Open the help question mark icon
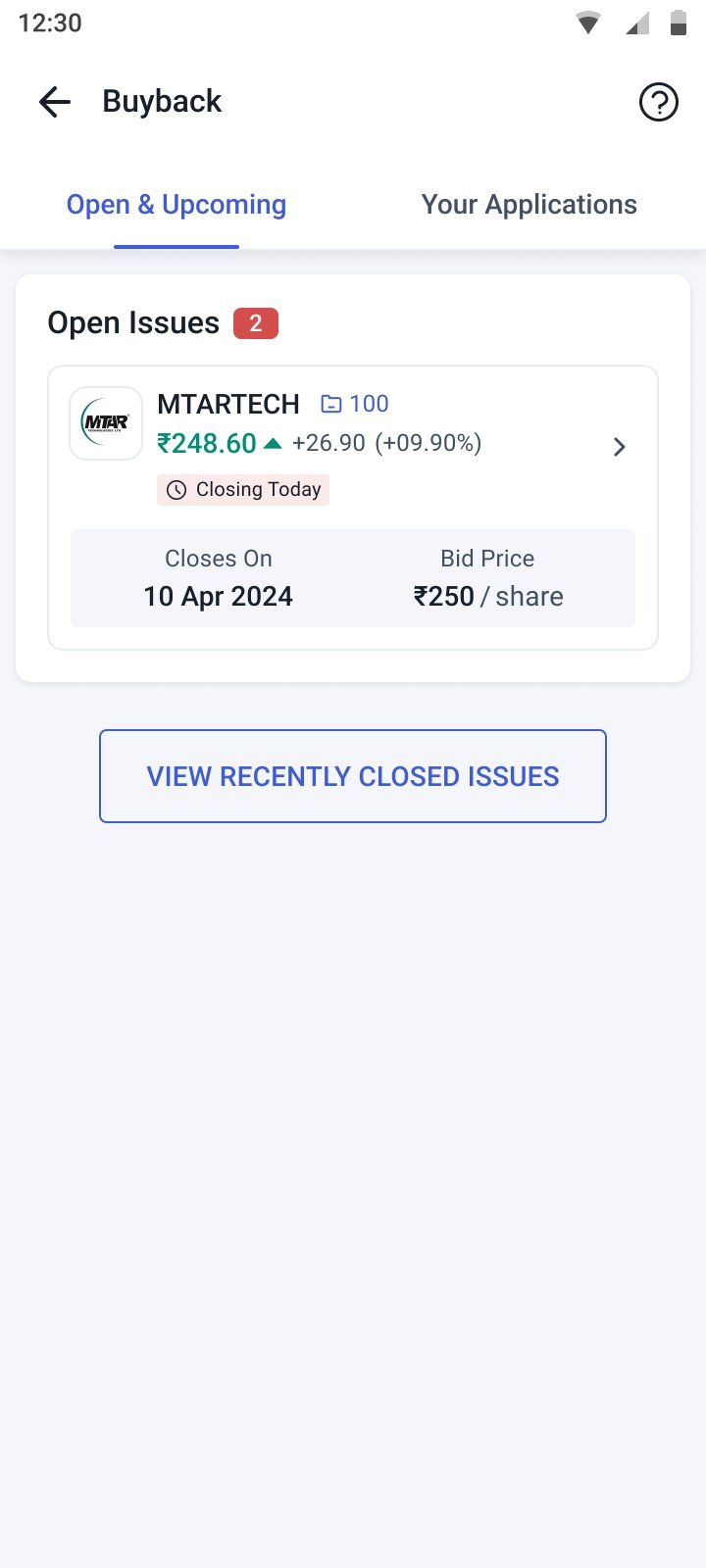This screenshot has height=1568, width=706. (658, 102)
